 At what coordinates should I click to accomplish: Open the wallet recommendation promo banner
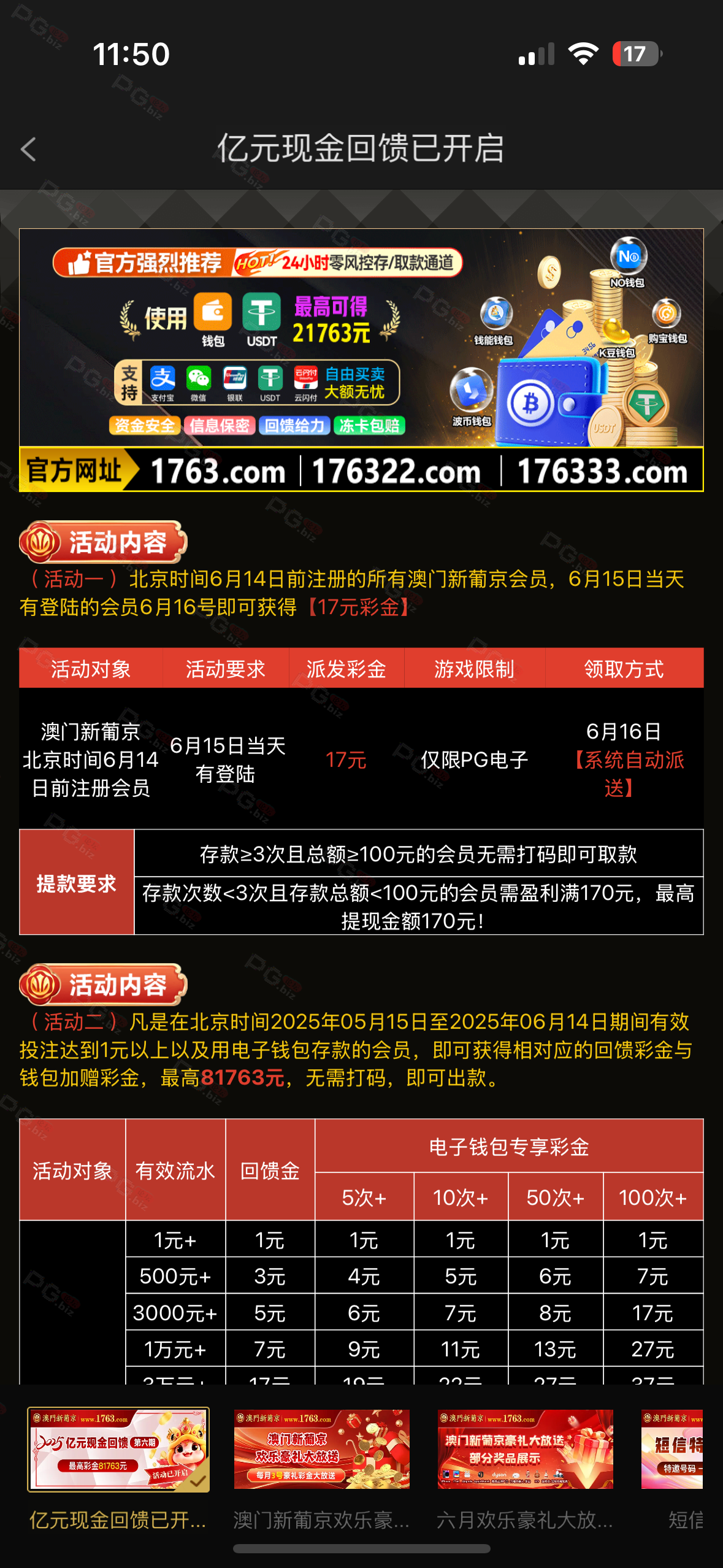[361, 360]
